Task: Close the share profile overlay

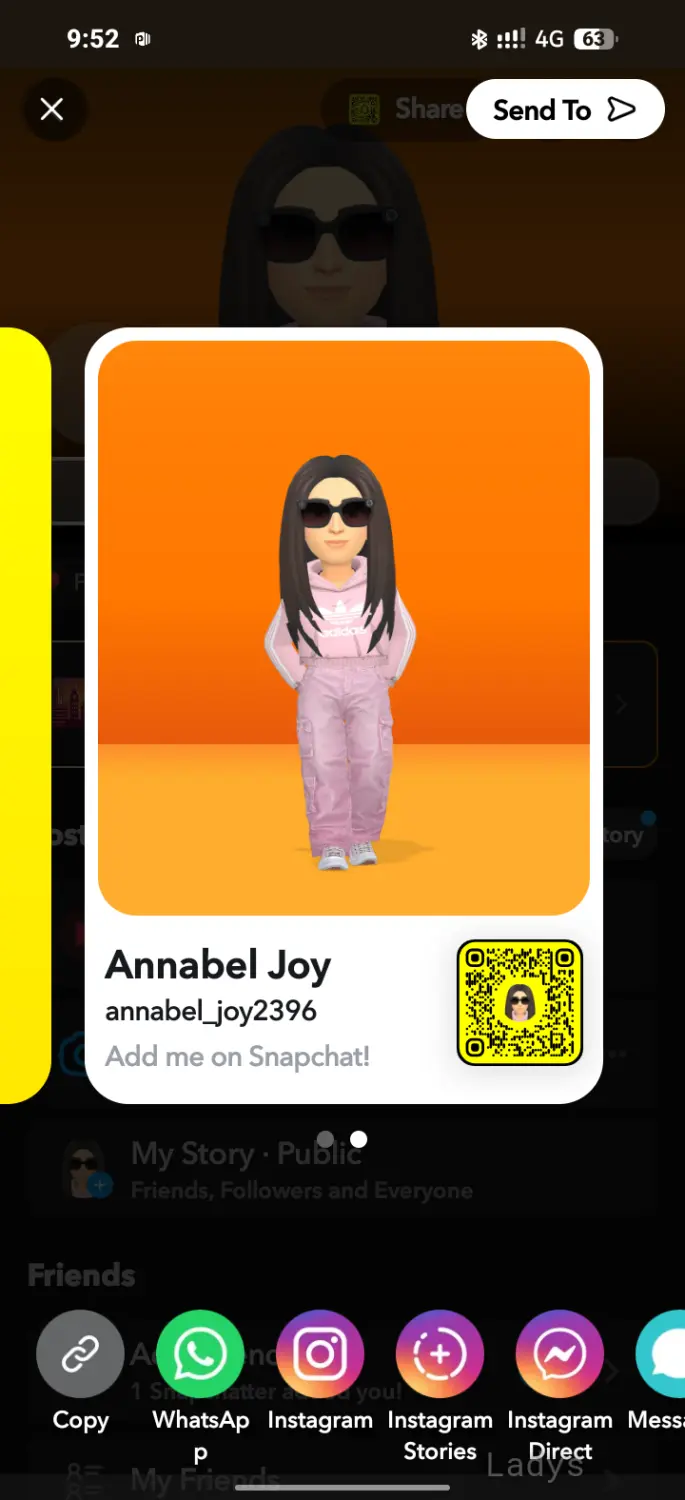Action: coord(52,110)
